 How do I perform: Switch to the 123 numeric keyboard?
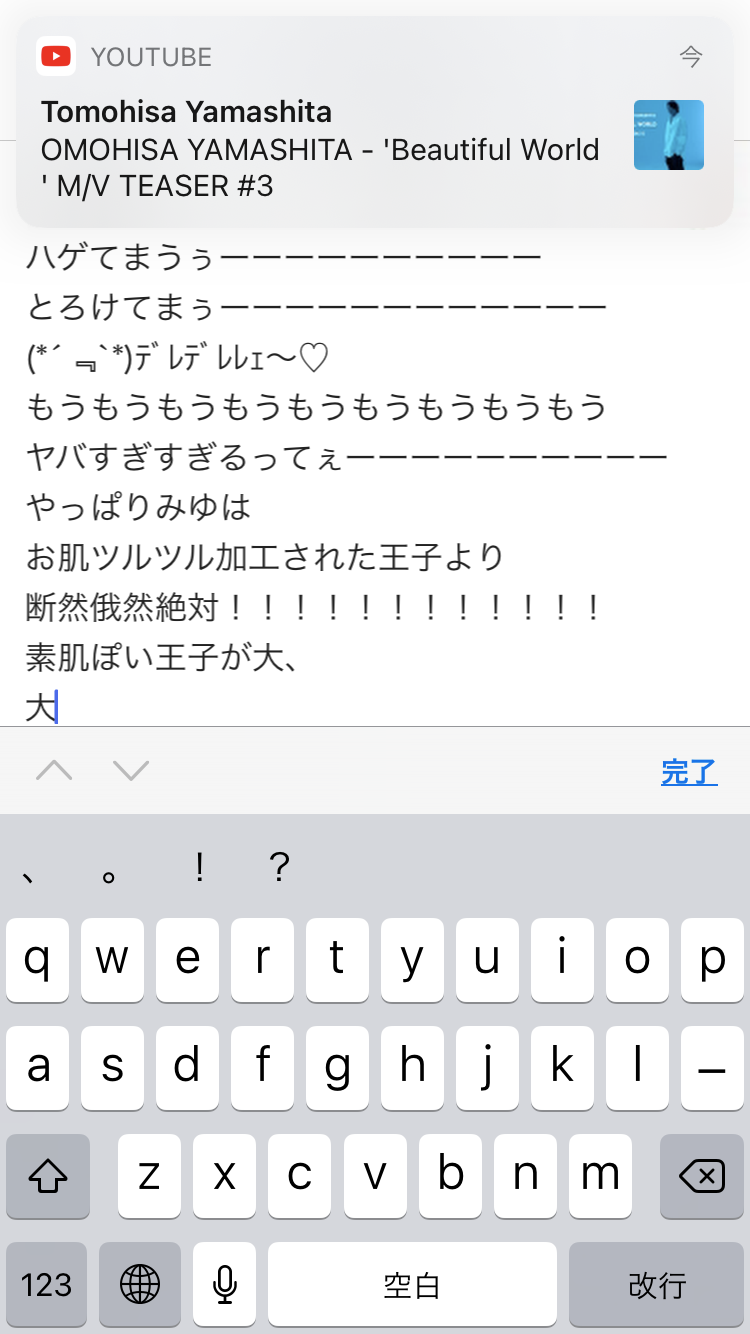point(47,1284)
